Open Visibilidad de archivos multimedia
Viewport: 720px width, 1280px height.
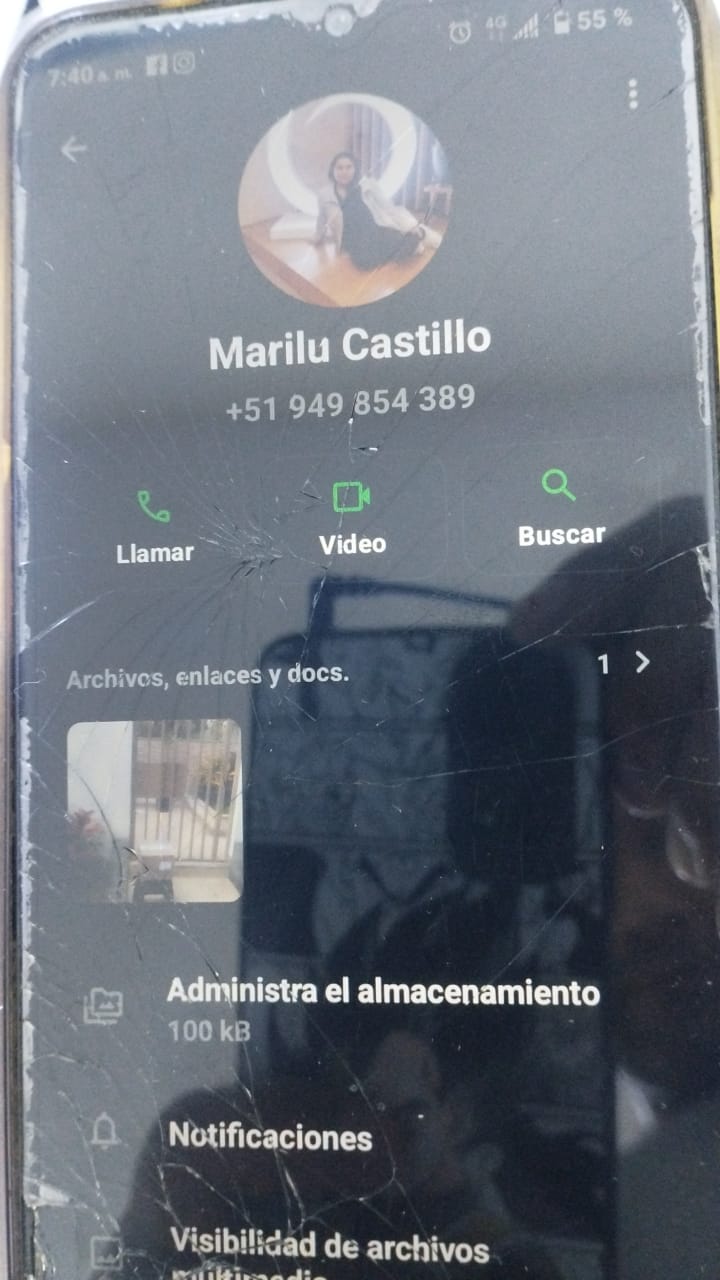(330, 1250)
